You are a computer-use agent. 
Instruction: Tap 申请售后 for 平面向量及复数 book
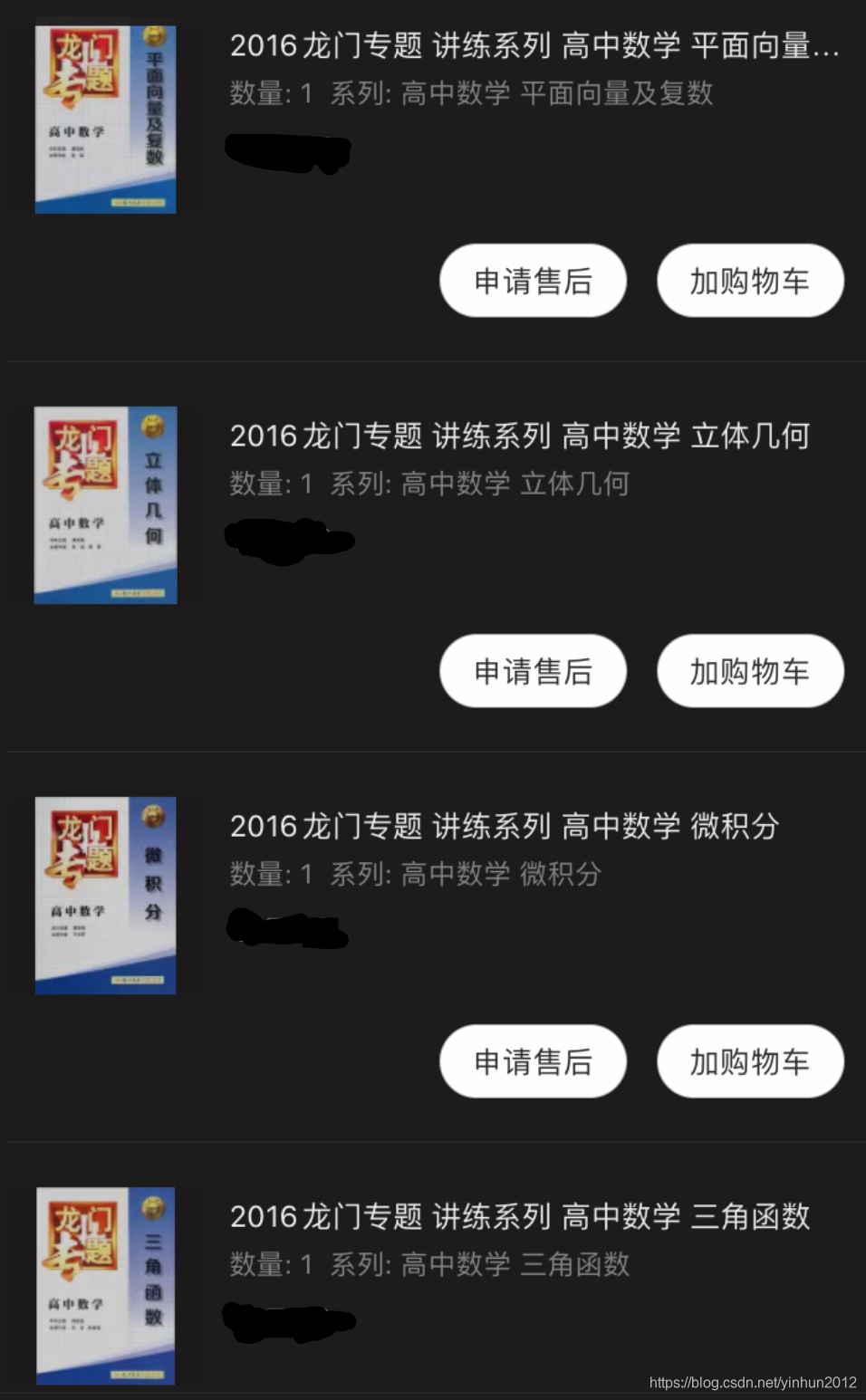533,281
